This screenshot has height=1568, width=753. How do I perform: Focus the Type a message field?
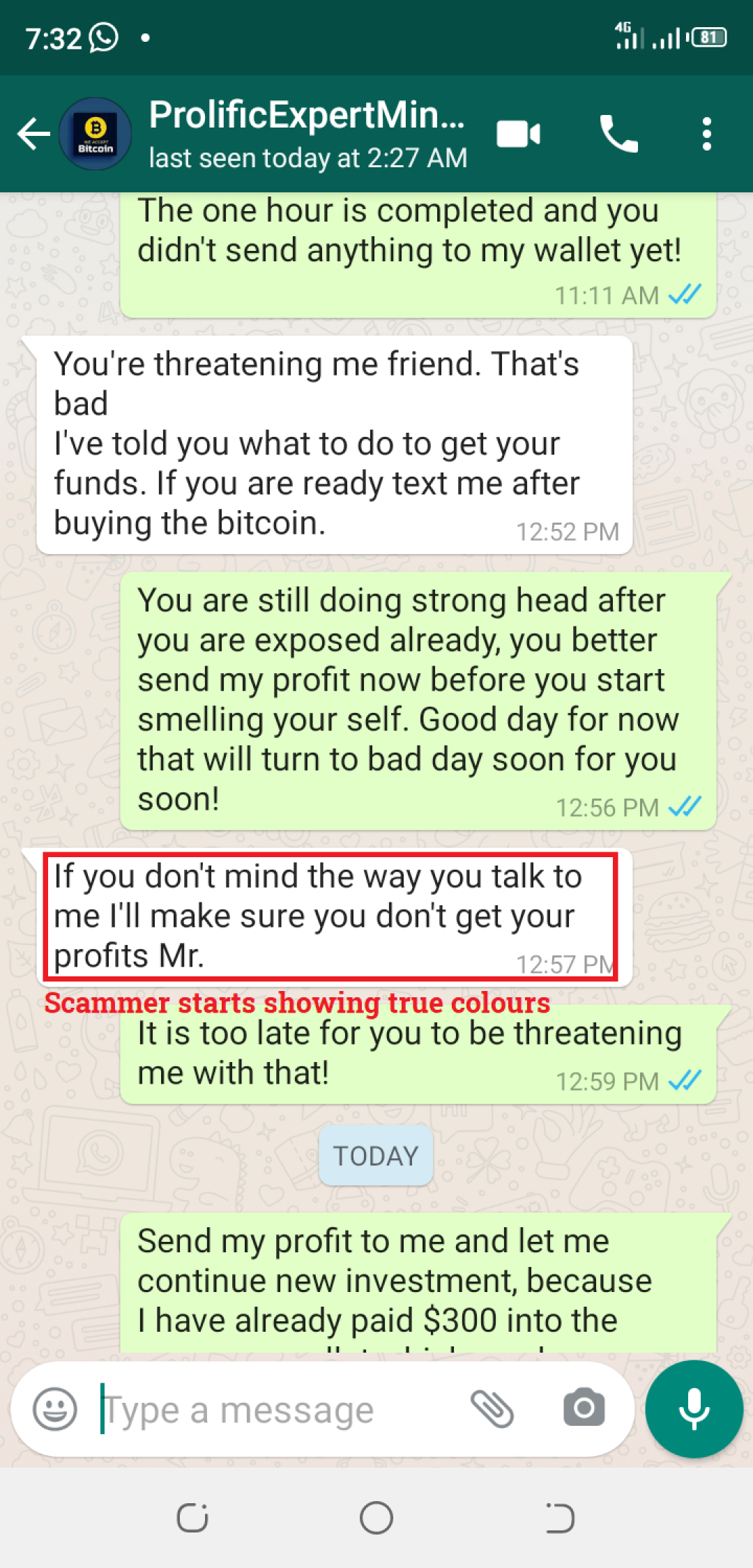279,1411
